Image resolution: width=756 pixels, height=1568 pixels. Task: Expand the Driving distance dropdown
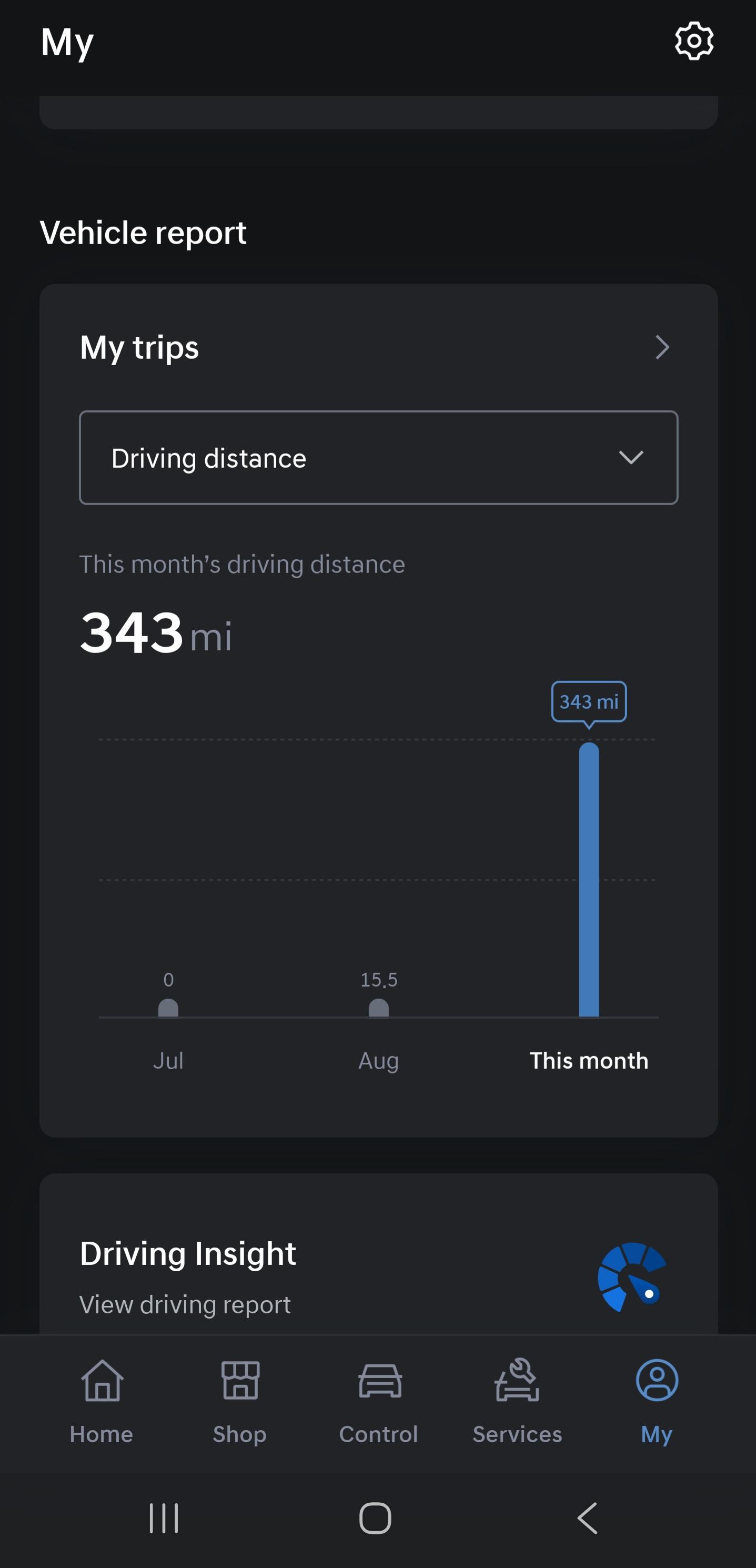[x=378, y=458]
